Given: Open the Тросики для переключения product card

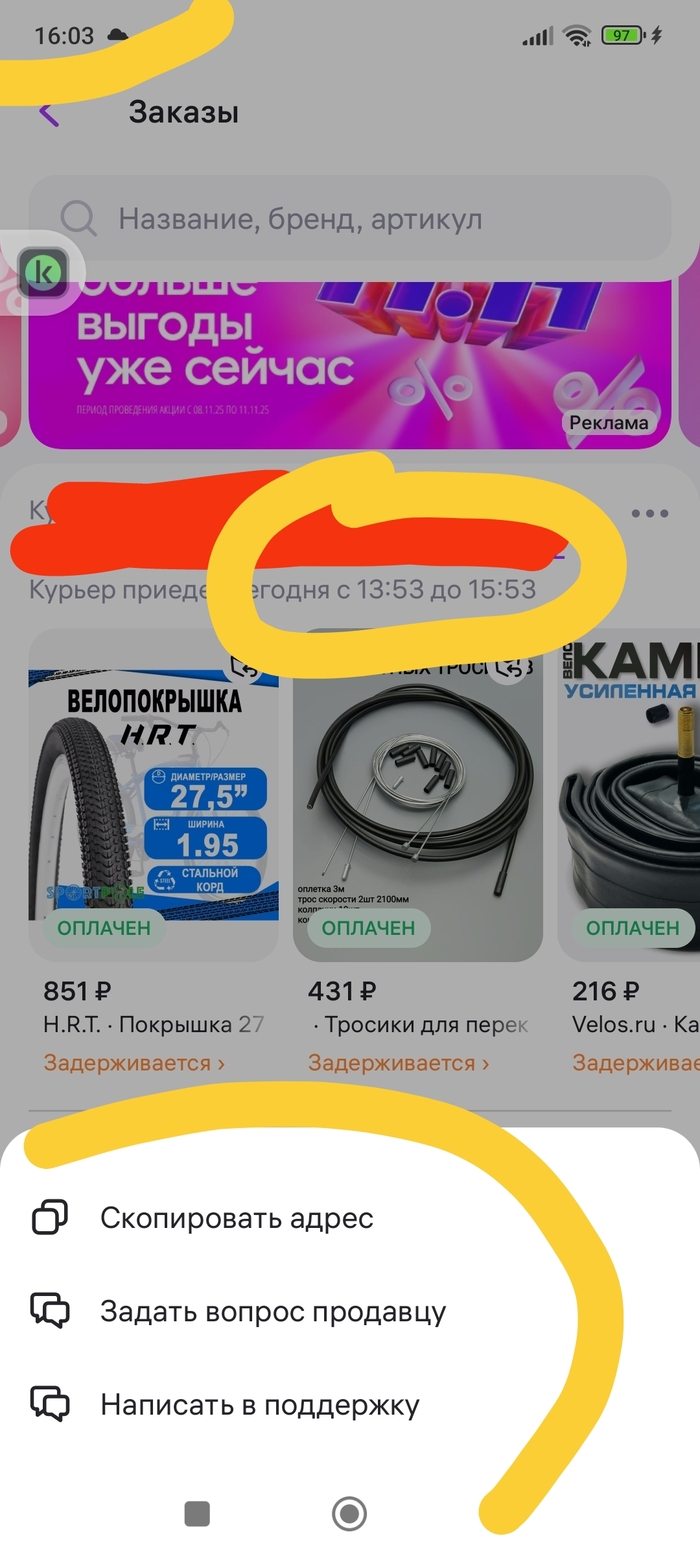Looking at the screenshot, I should click(417, 795).
